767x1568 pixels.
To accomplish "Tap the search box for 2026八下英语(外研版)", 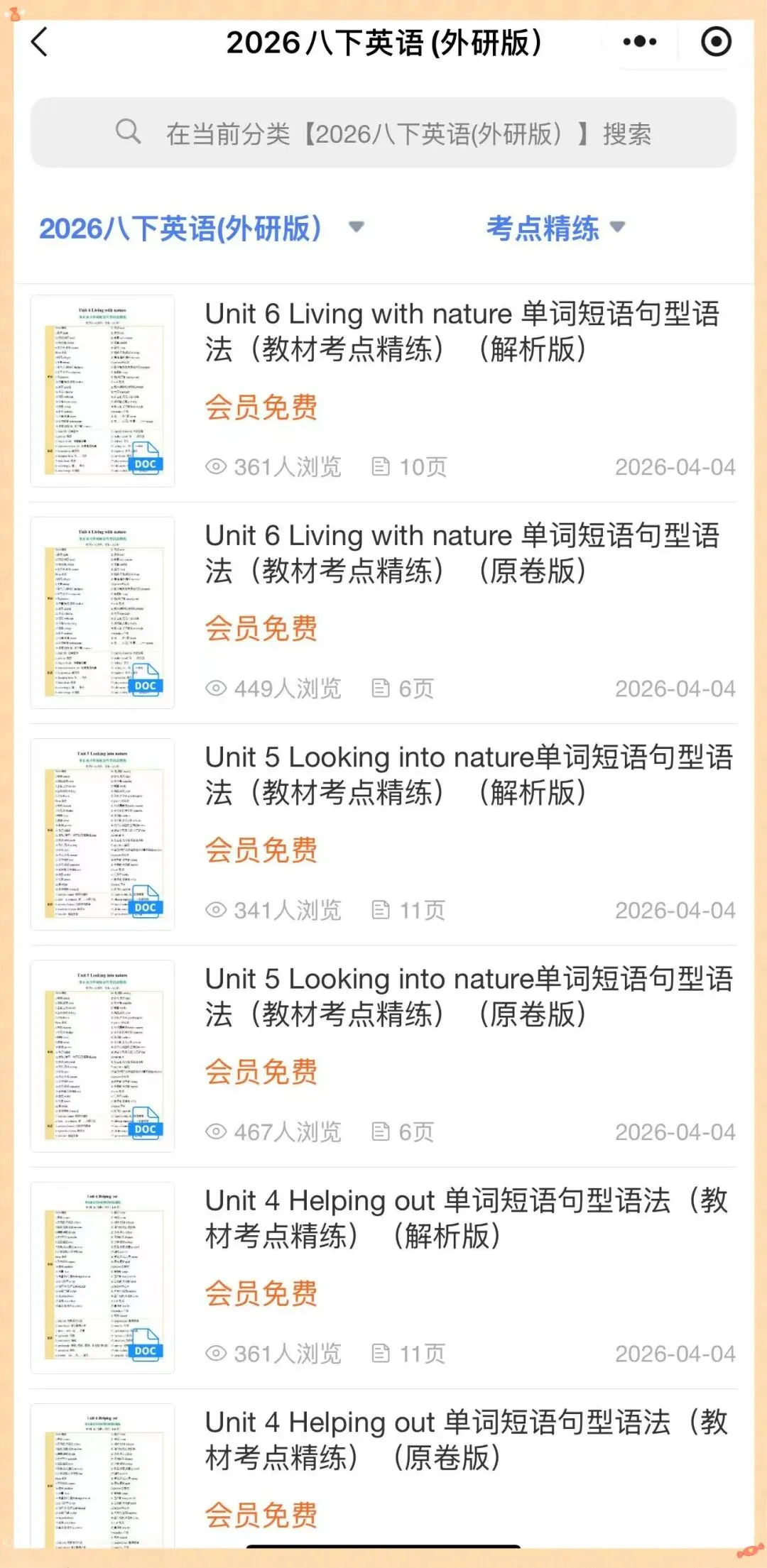I will [383, 133].
